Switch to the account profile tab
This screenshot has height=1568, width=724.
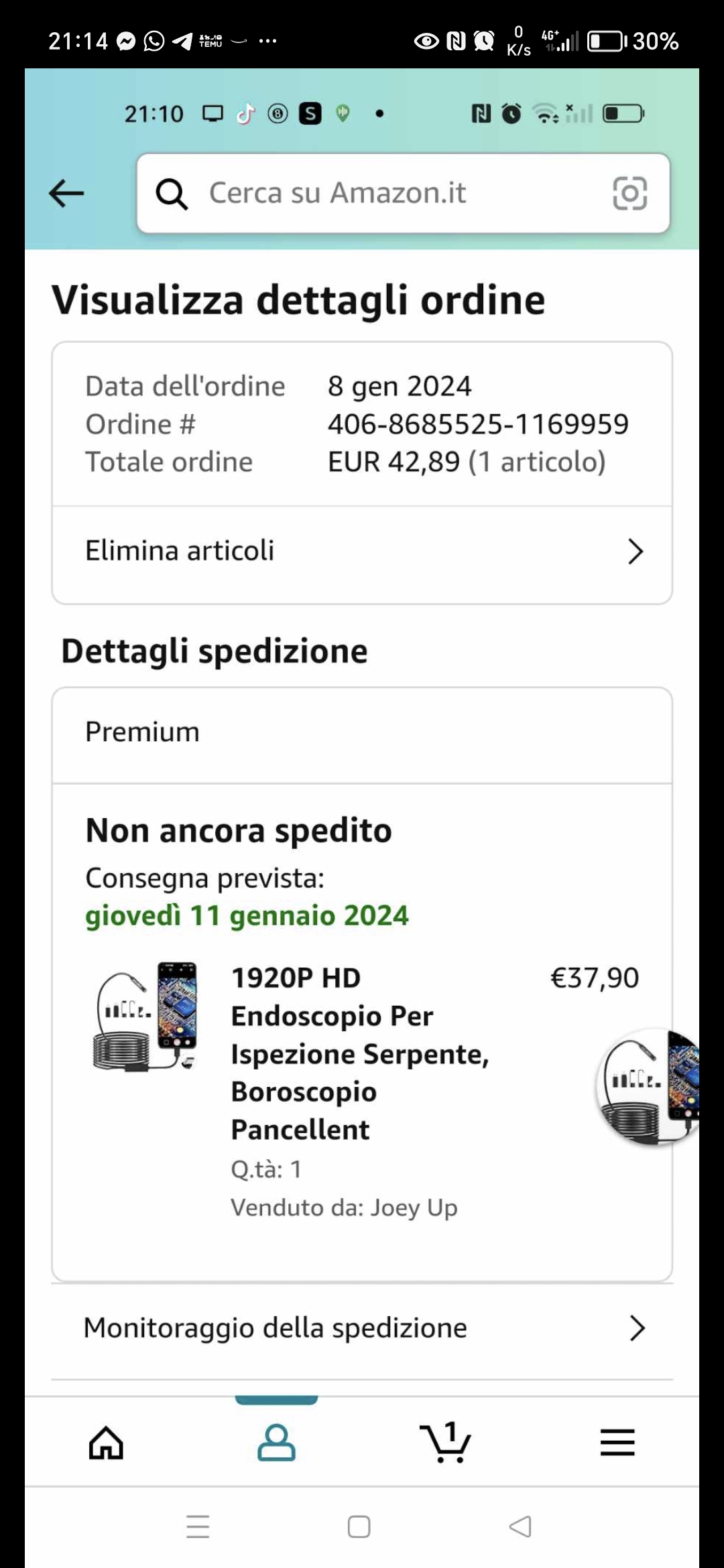(x=276, y=1442)
